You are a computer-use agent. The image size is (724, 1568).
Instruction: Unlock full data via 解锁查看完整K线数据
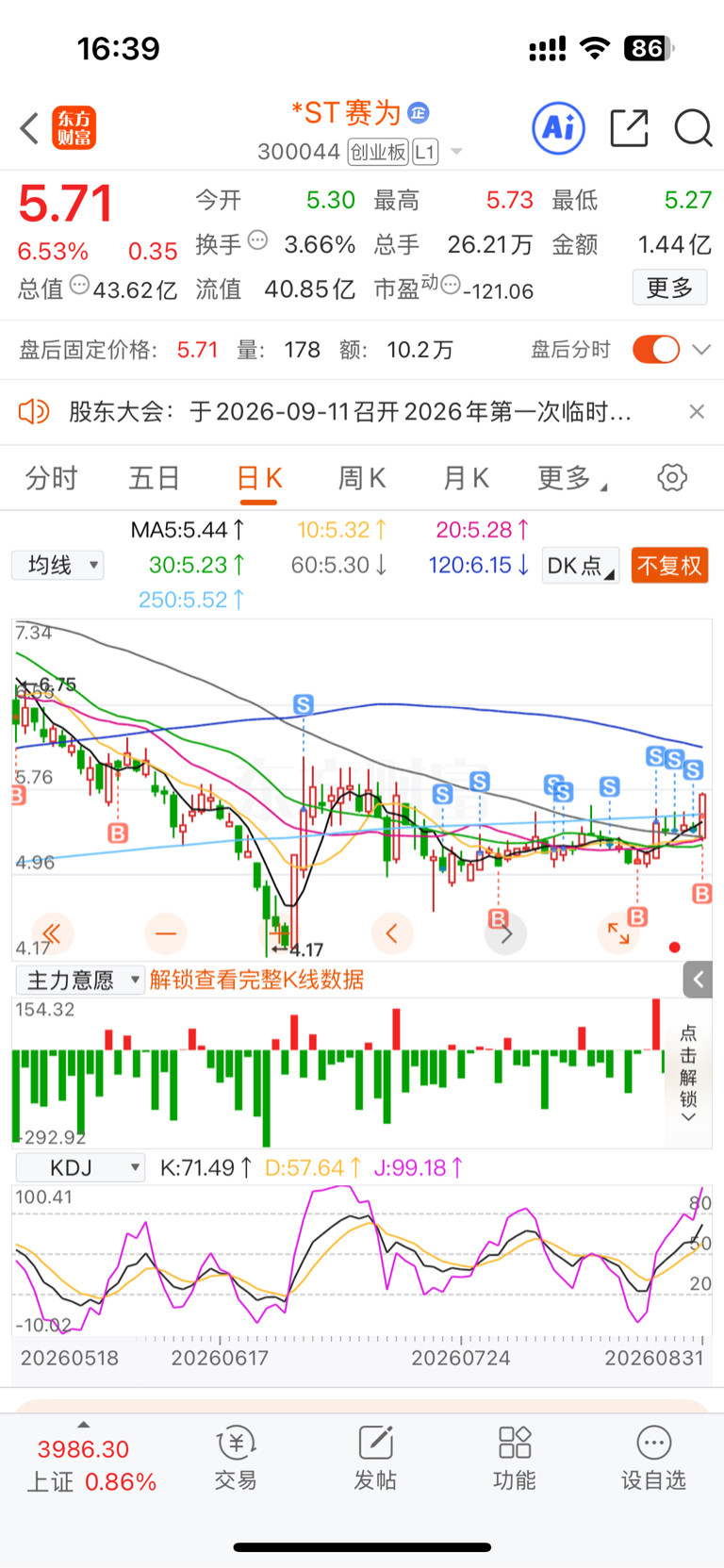[x=256, y=981]
